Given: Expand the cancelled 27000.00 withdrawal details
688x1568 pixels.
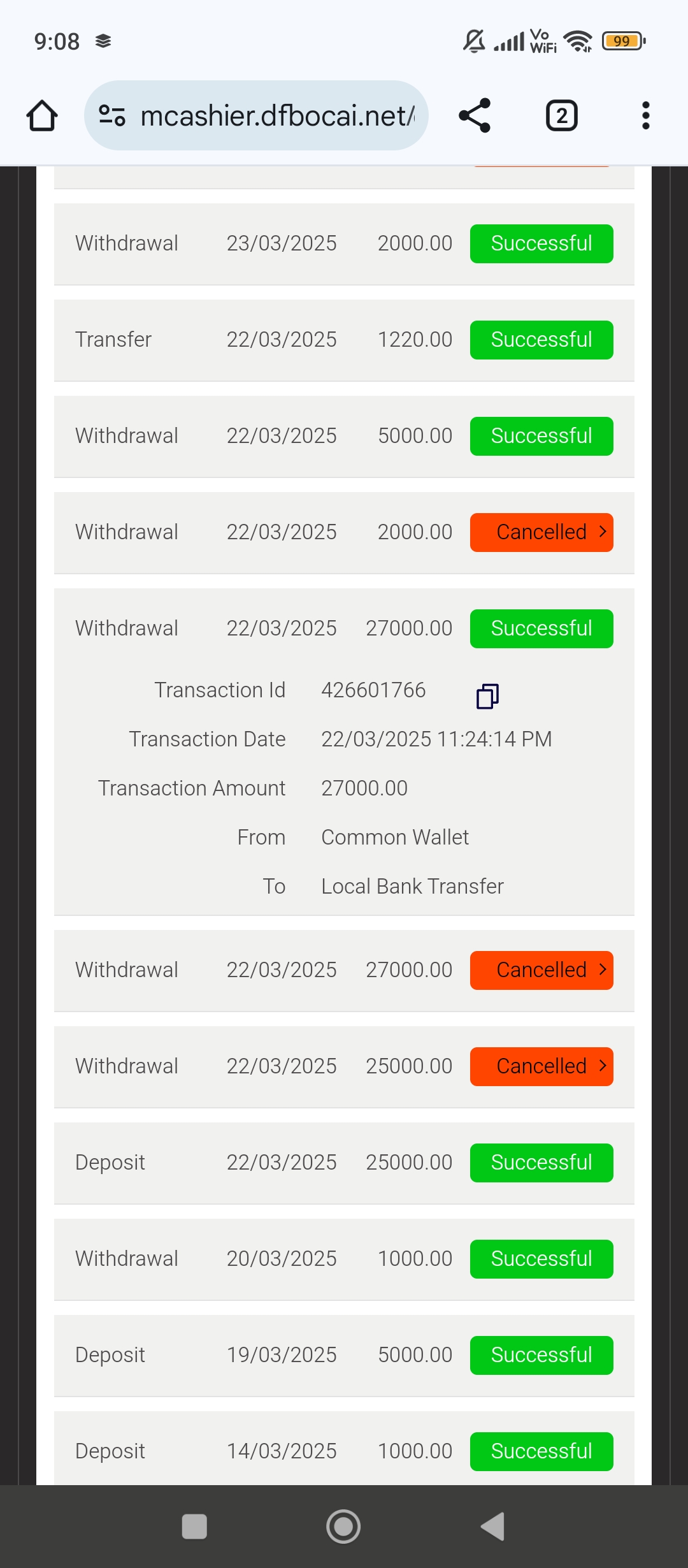Looking at the screenshot, I should 541,970.
